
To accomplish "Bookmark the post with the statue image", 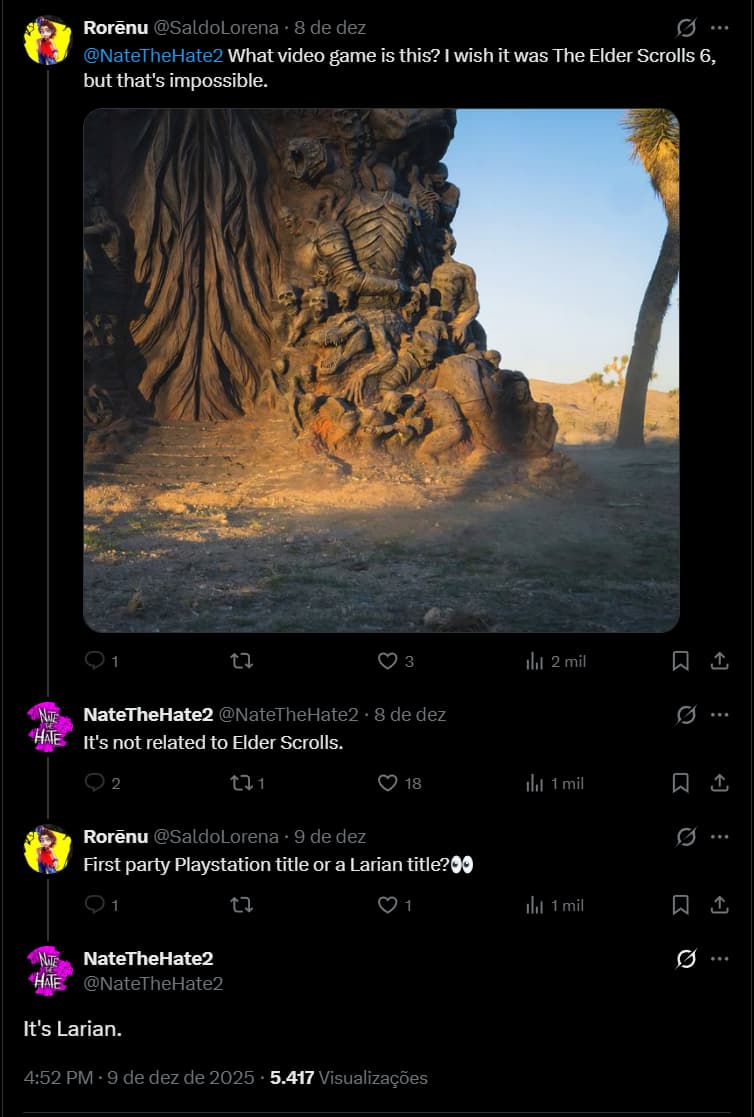I will pyautogui.click(x=680, y=661).
